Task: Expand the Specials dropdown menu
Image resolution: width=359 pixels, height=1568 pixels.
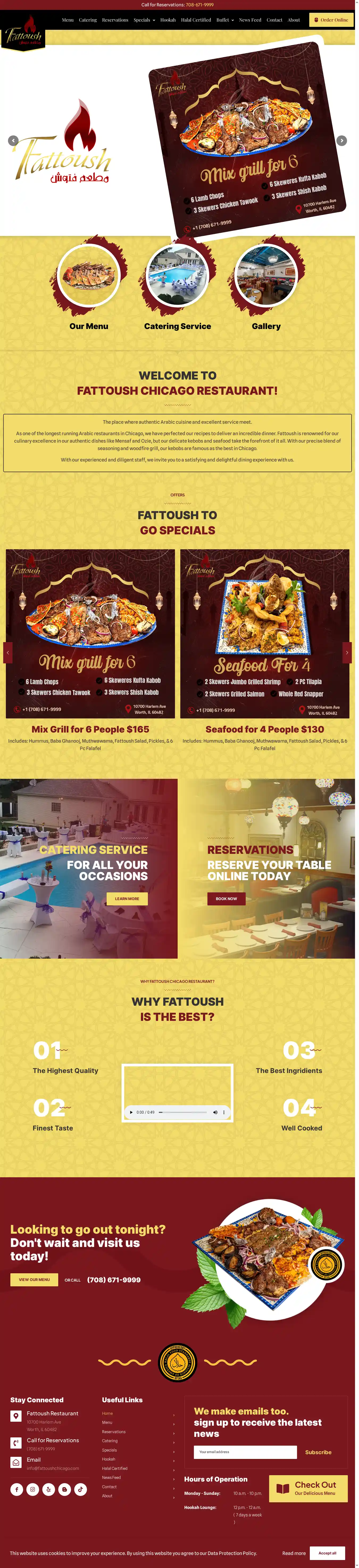Action: [x=144, y=20]
